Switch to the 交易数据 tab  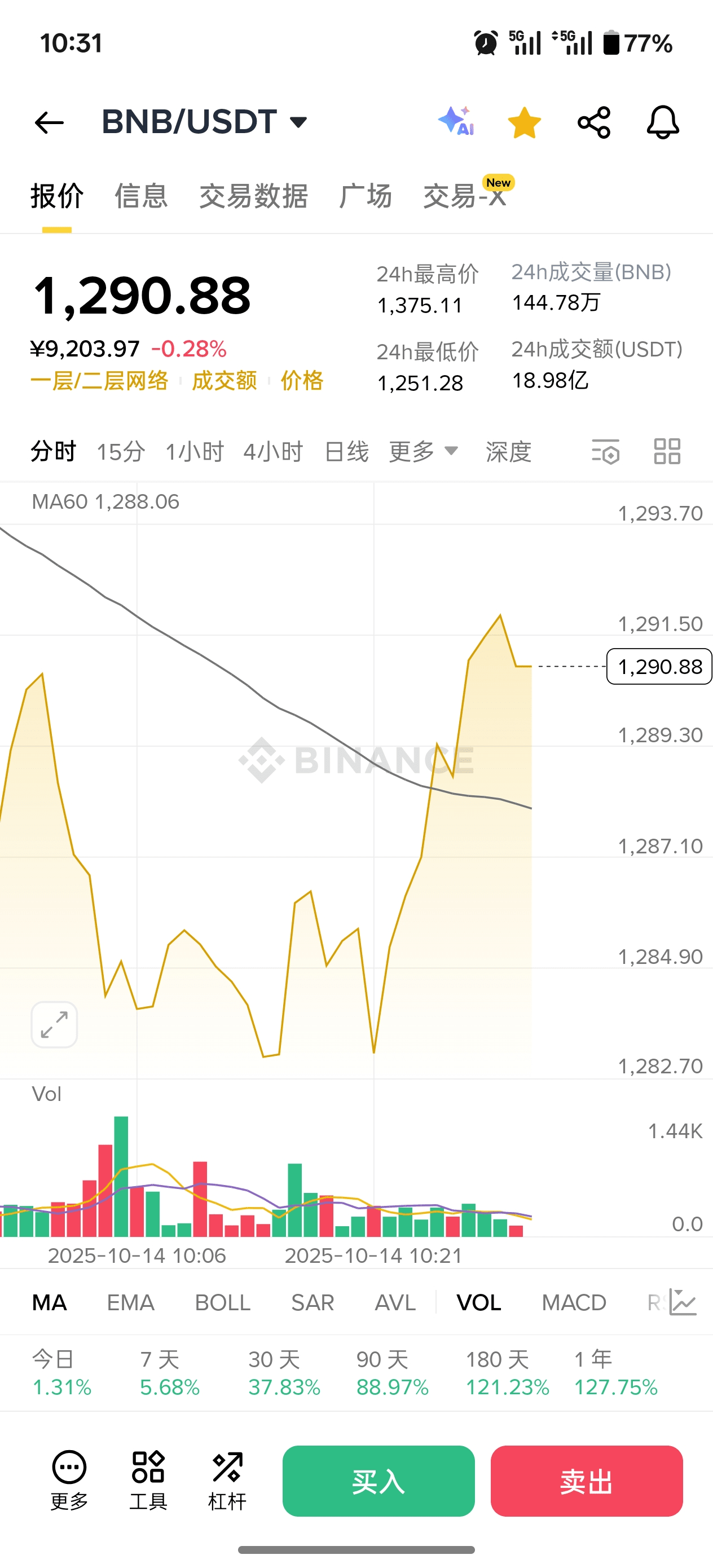click(253, 196)
